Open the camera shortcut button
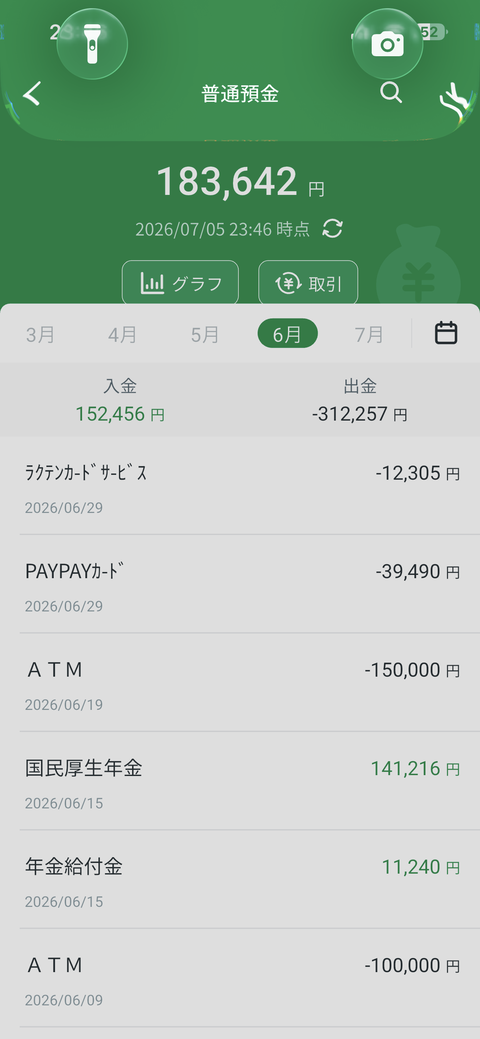 click(x=387, y=44)
